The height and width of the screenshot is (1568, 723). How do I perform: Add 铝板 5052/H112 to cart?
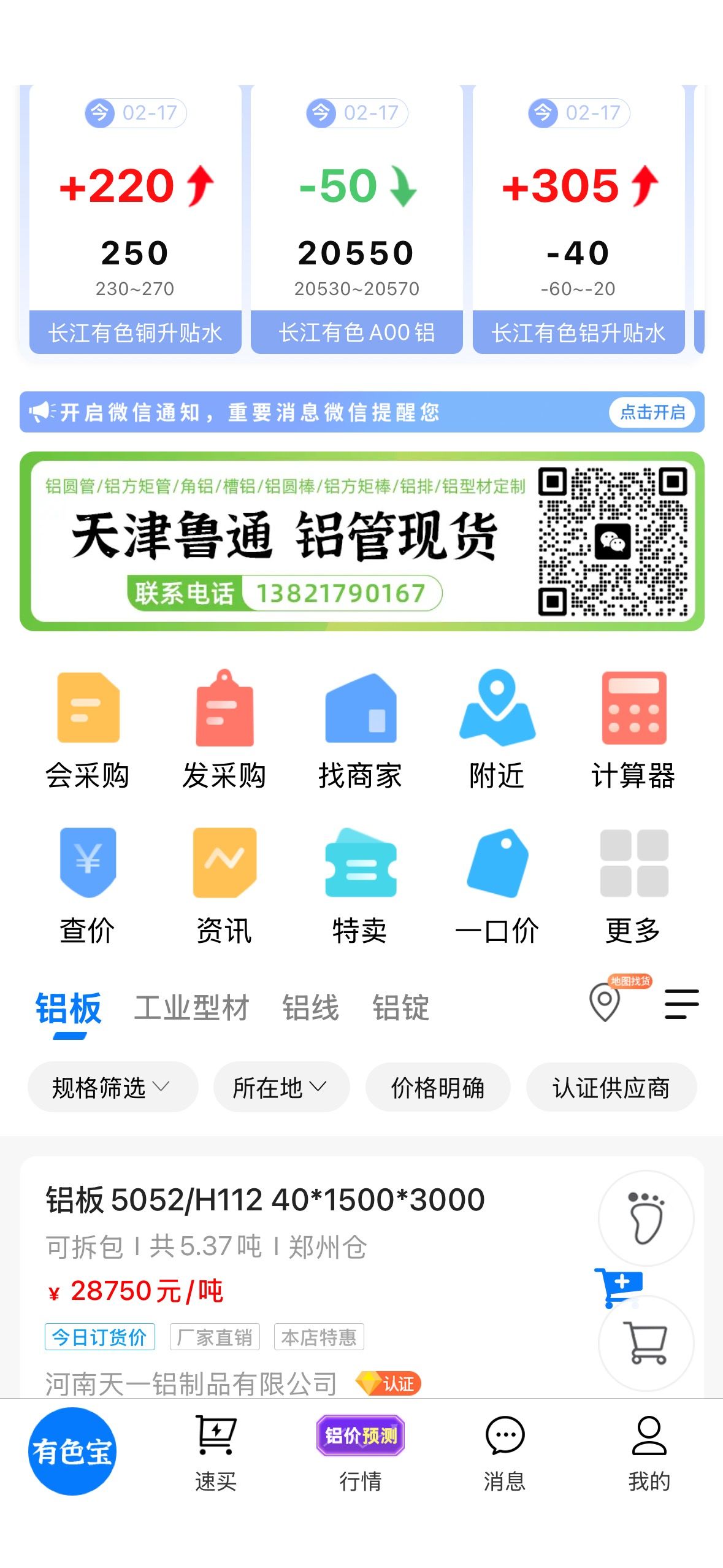pyautogui.click(x=645, y=1343)
